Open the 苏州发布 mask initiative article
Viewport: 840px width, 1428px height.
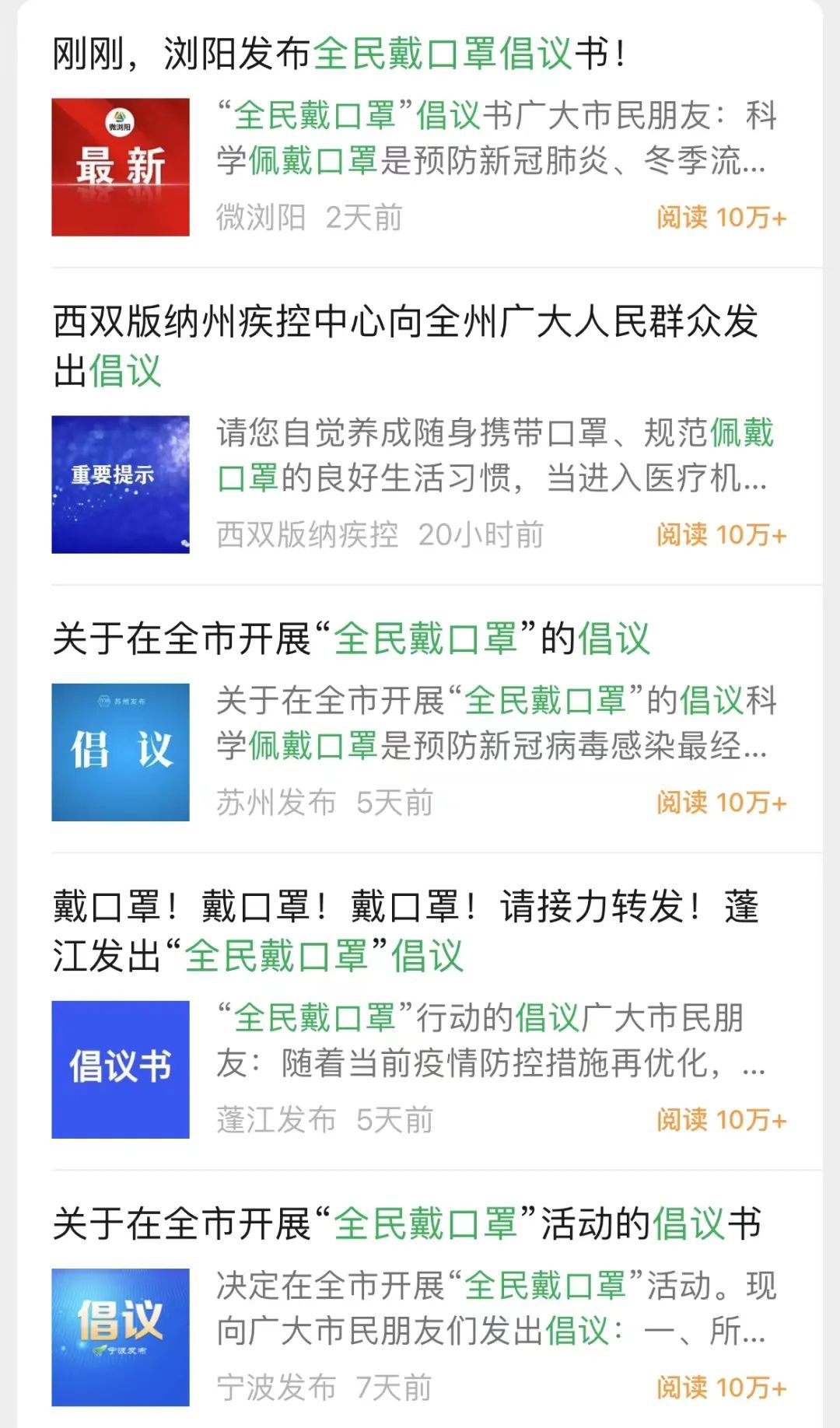coord(350,639)
